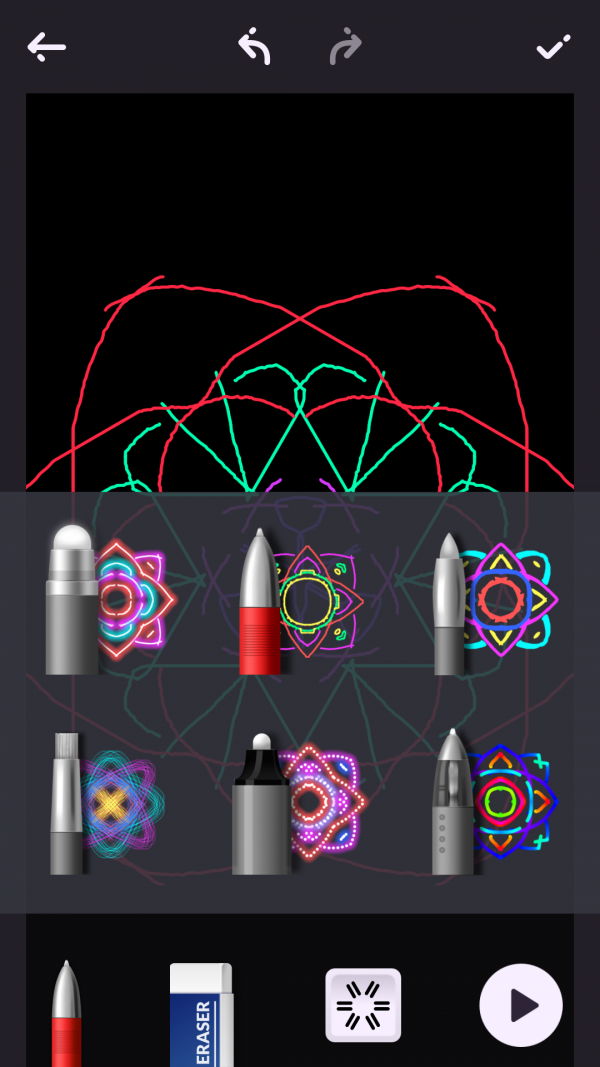
Task: Choose the red grip pen brush
Action: coord(295,602)
